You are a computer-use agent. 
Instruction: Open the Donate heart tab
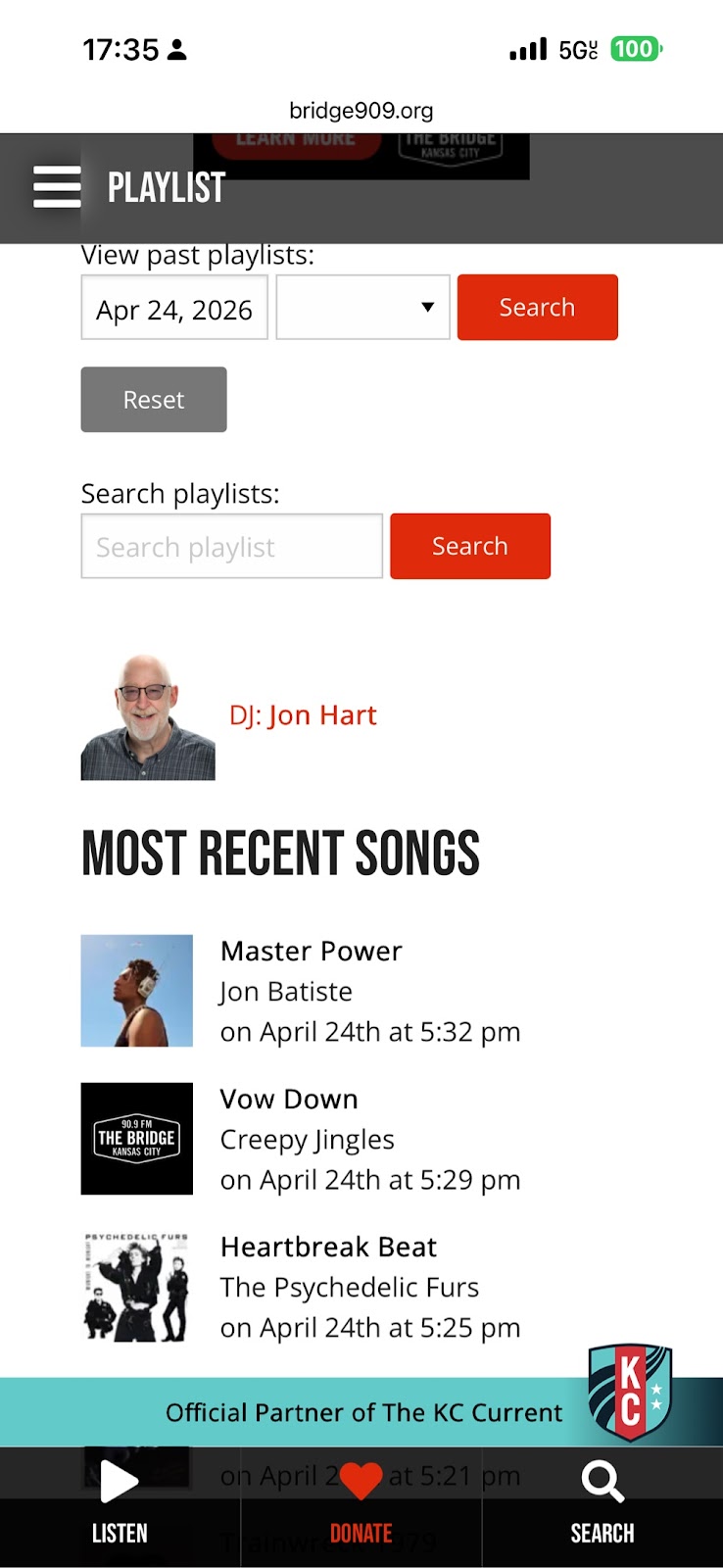click(361, 1505)
